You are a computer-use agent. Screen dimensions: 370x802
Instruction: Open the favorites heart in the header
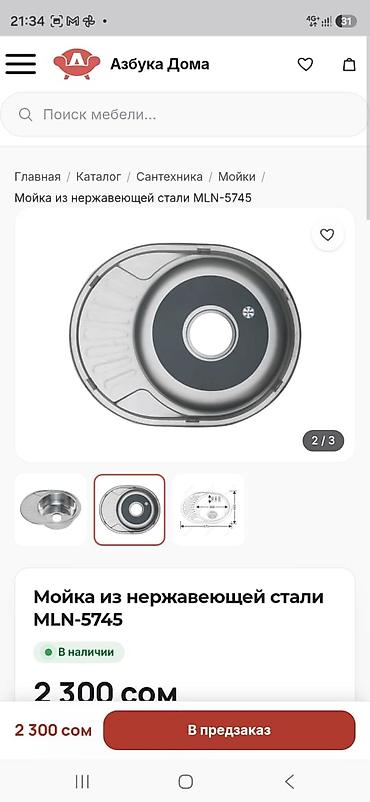[305, 64]
